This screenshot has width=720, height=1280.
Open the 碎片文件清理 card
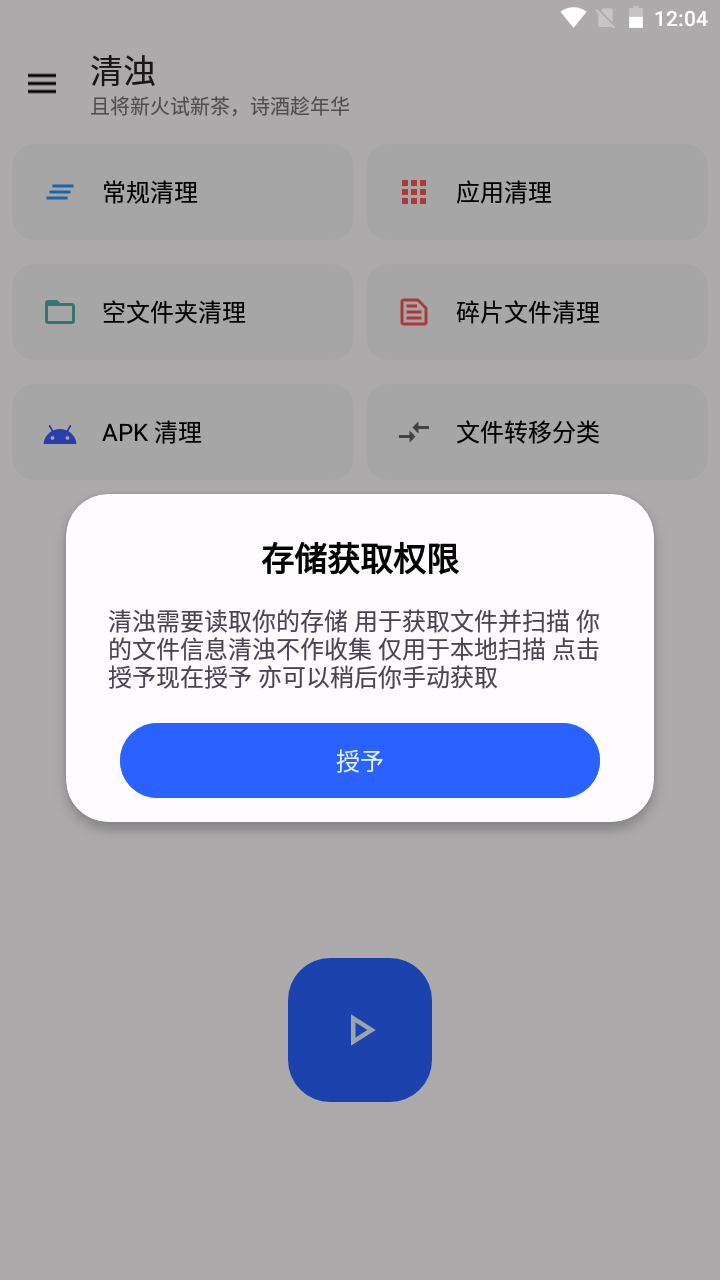pos(536,311)
